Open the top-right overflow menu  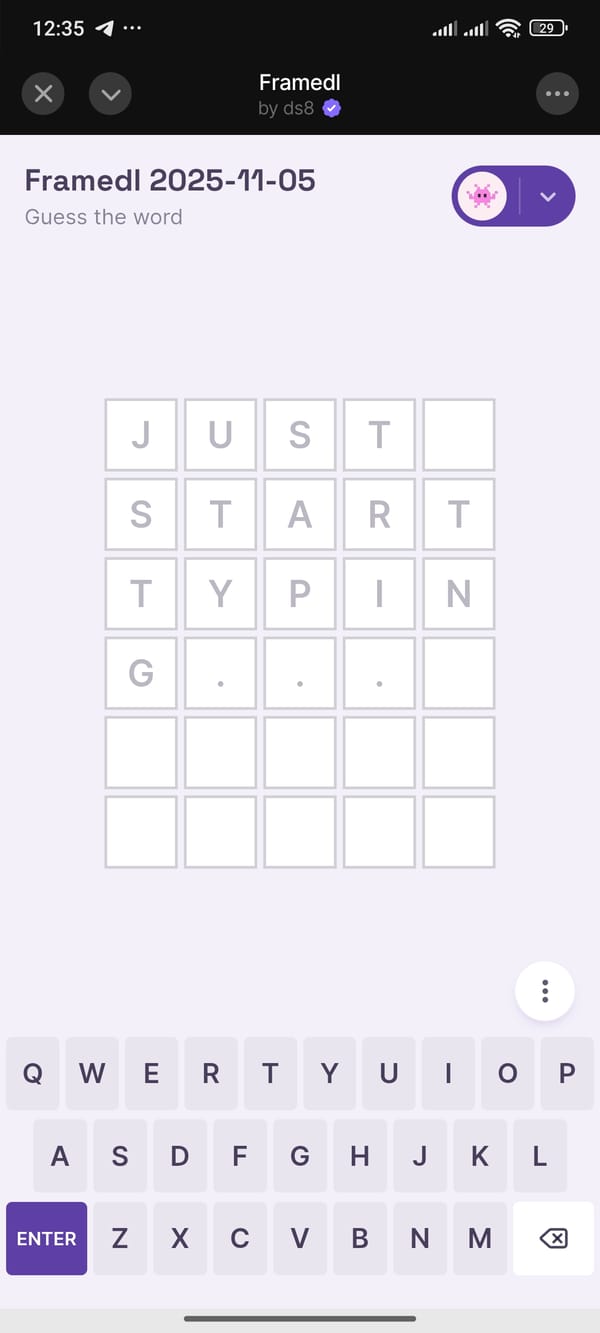(557, 95)
